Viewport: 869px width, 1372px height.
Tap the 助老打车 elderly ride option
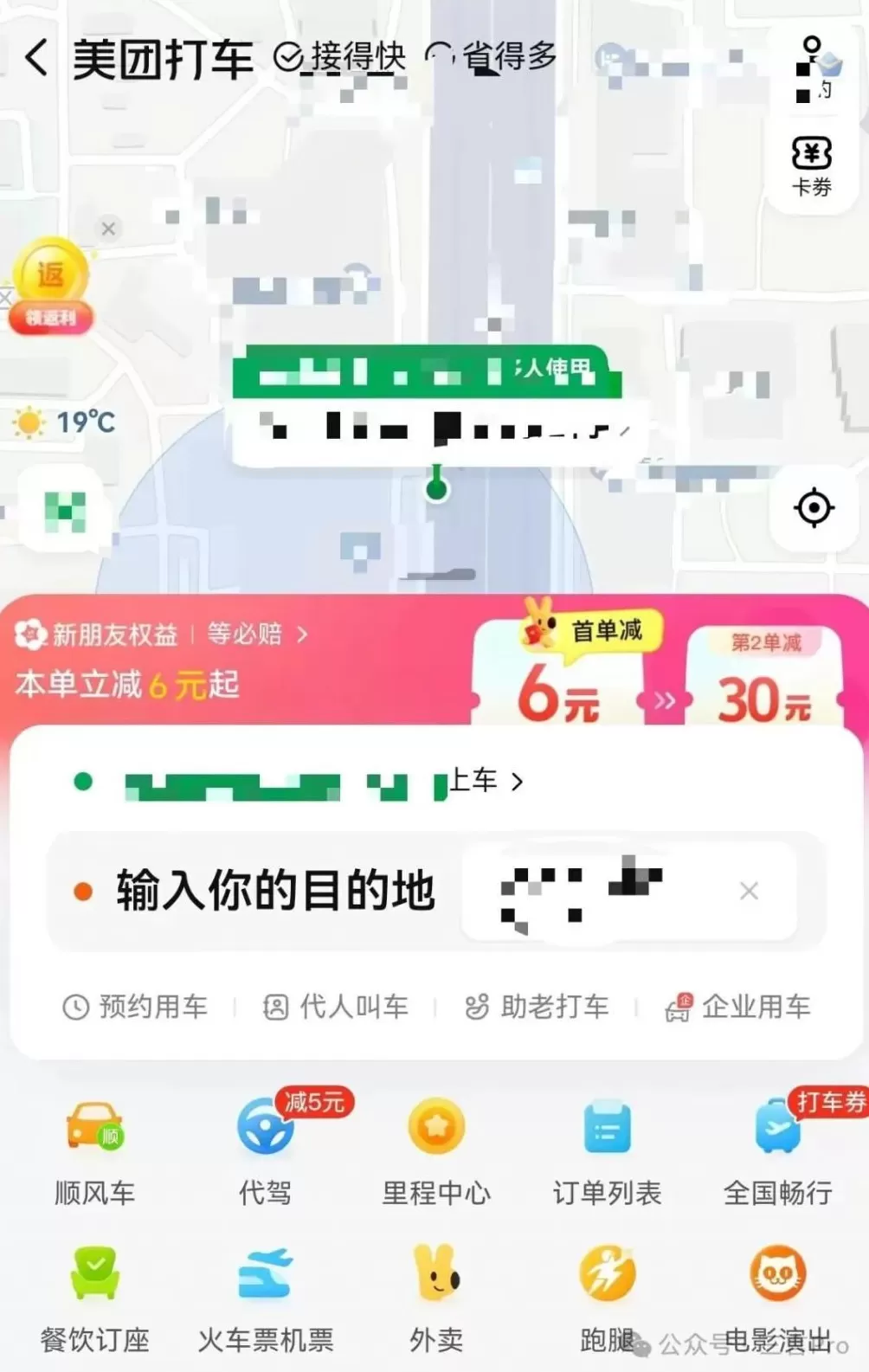coord(537,1007)
